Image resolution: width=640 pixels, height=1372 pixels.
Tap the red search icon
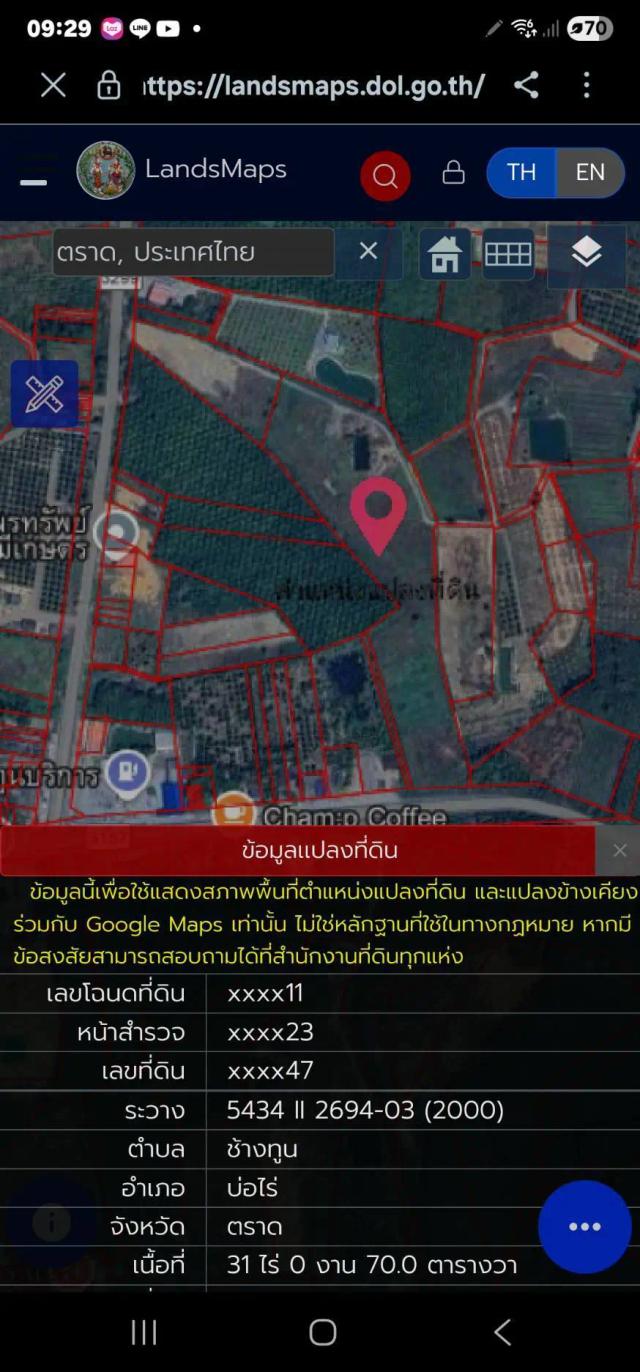tap(385, 176)
